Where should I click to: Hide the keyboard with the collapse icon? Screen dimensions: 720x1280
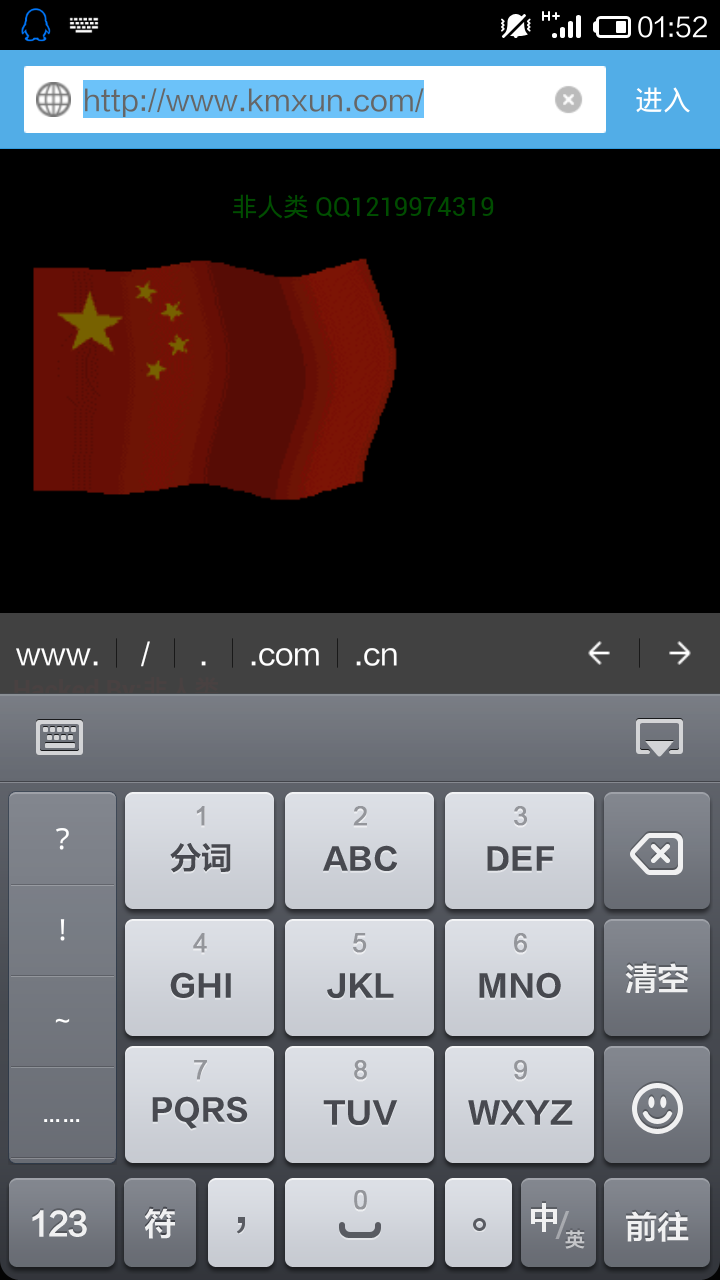pyautogui.click(x=659, y=738)
